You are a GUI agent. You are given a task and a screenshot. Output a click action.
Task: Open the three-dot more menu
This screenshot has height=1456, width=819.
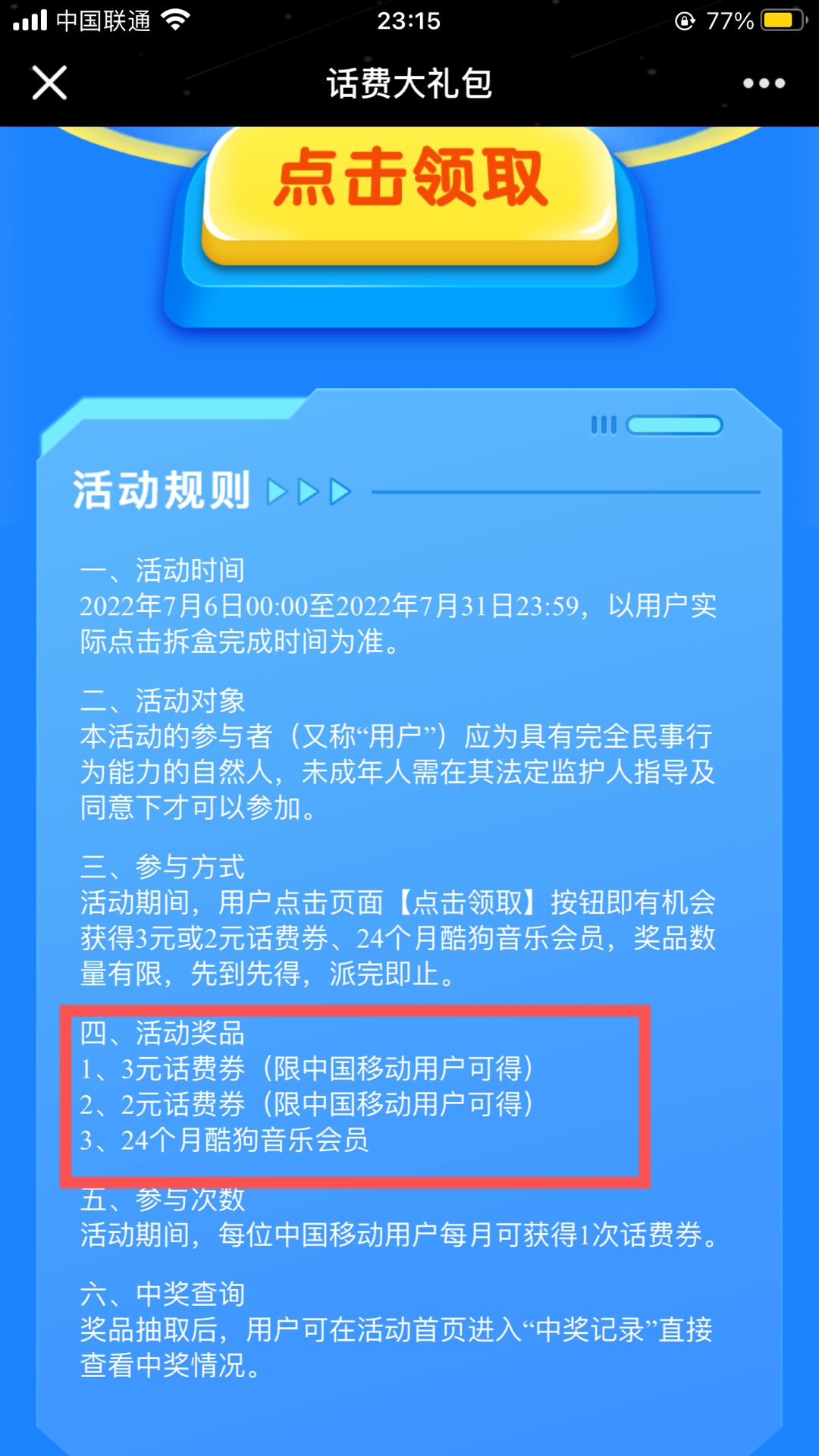(x=763, y=83)
